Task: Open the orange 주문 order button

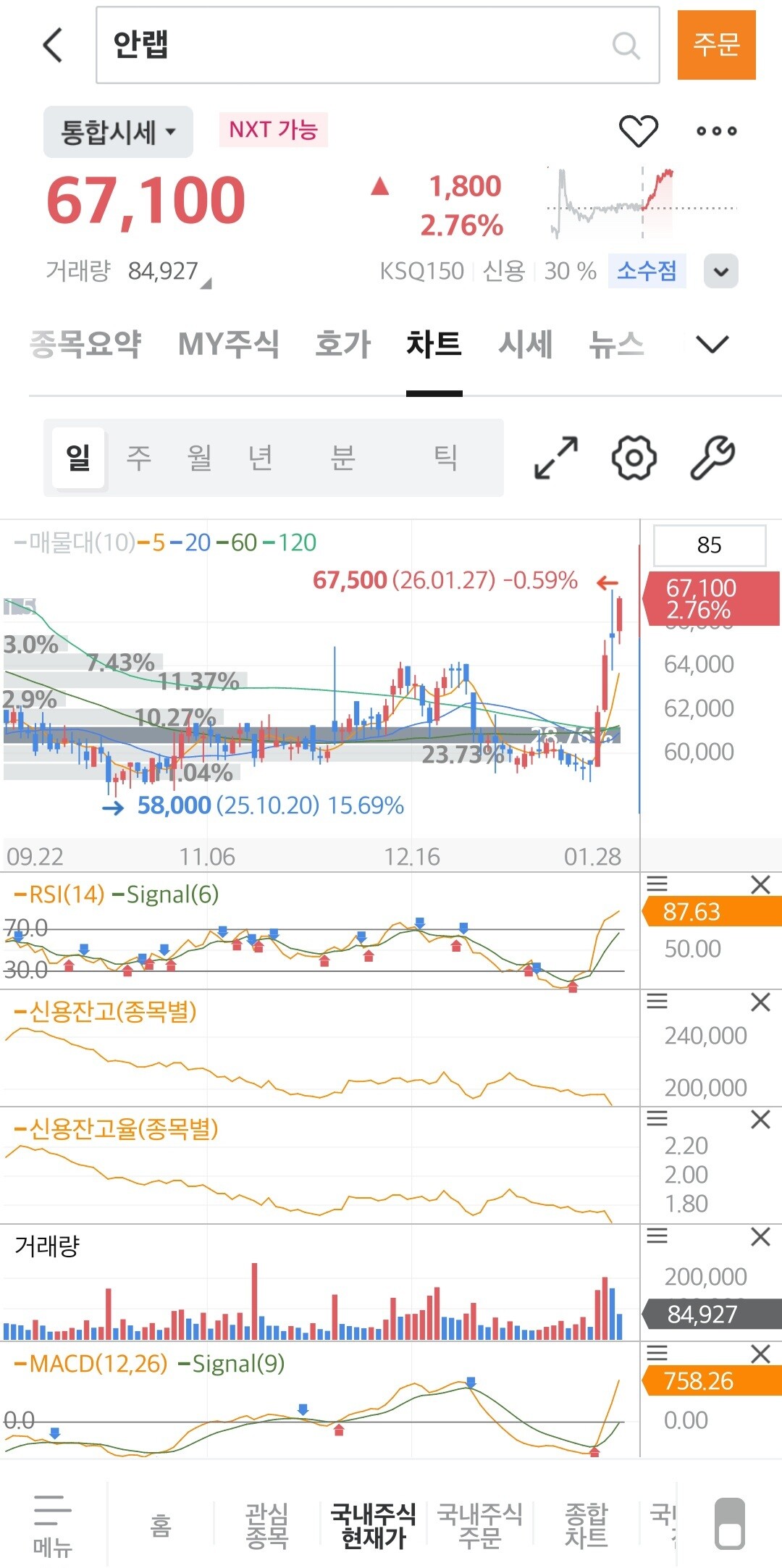Action: 716,45
